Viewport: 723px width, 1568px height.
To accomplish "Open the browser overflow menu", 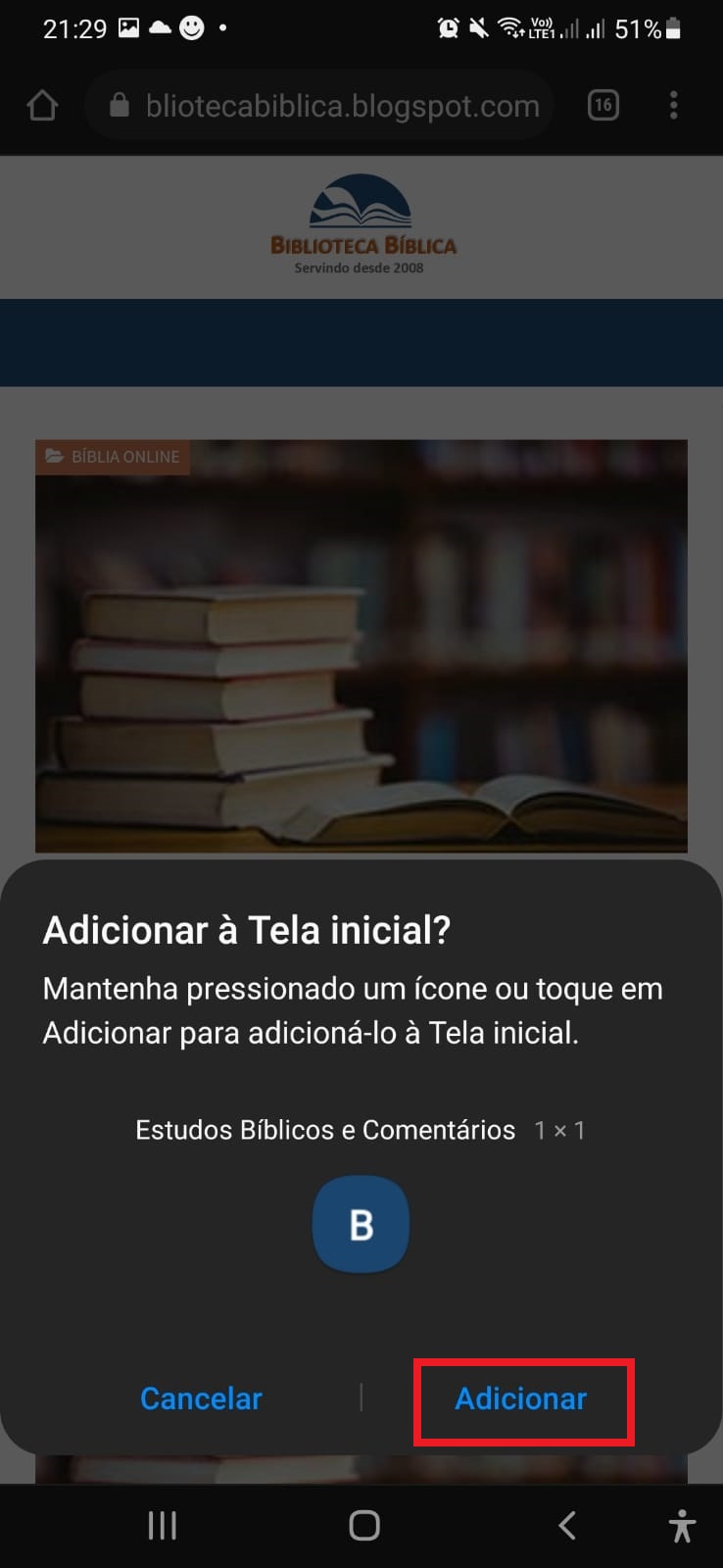I will [673, 106].
